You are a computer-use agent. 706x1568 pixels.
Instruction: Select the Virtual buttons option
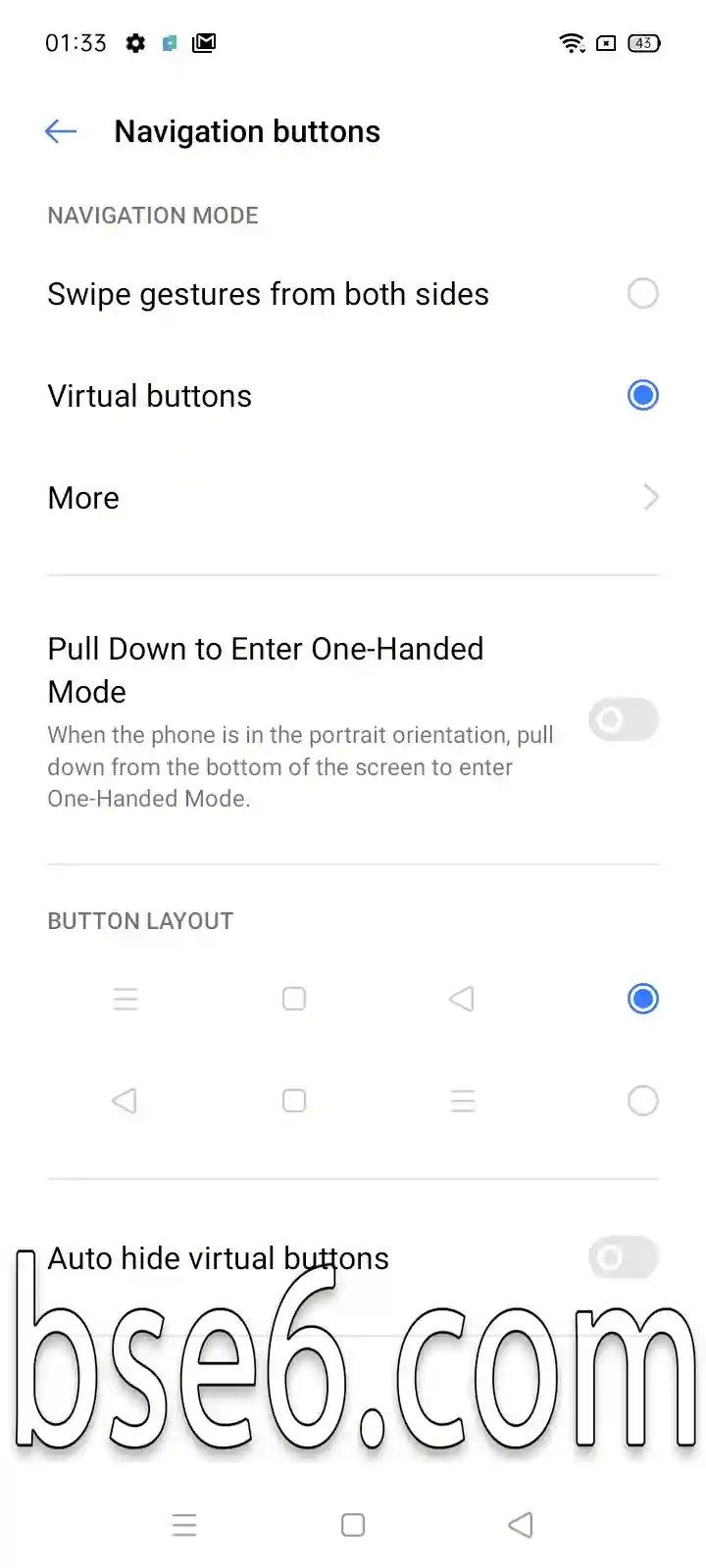click(353, 396)
